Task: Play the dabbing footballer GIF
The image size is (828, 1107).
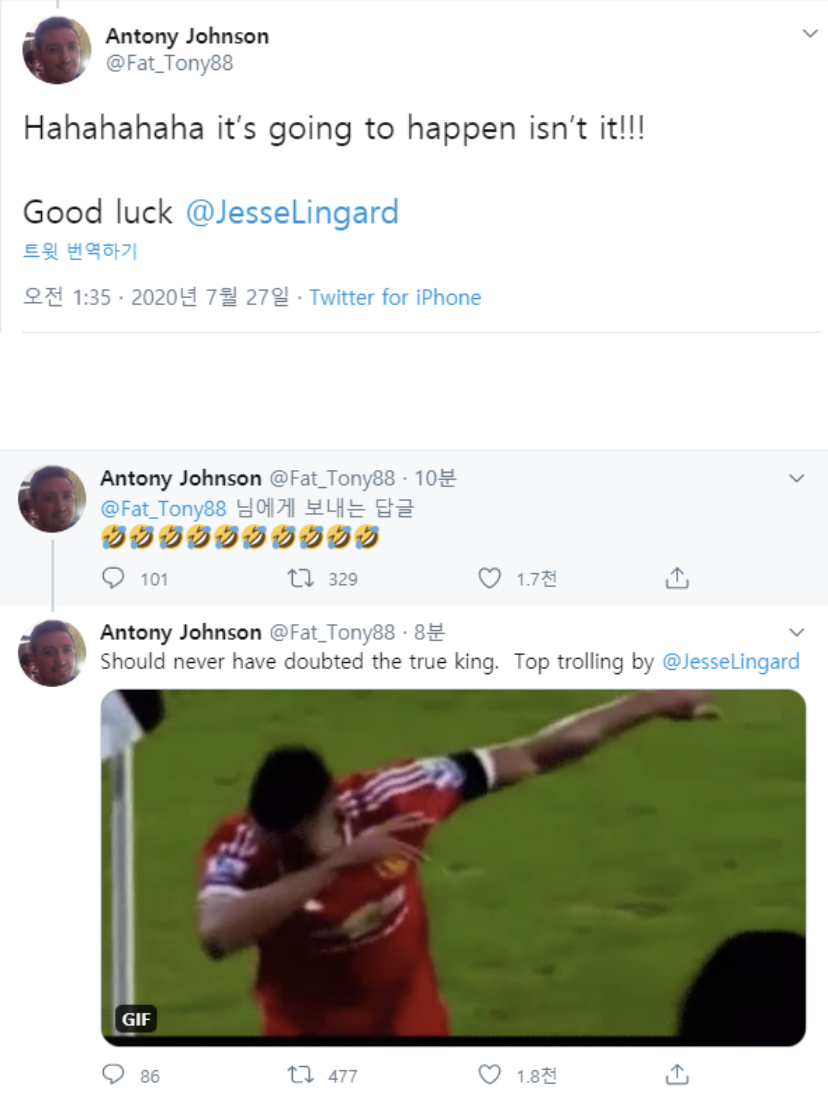Action: (453, 867)
